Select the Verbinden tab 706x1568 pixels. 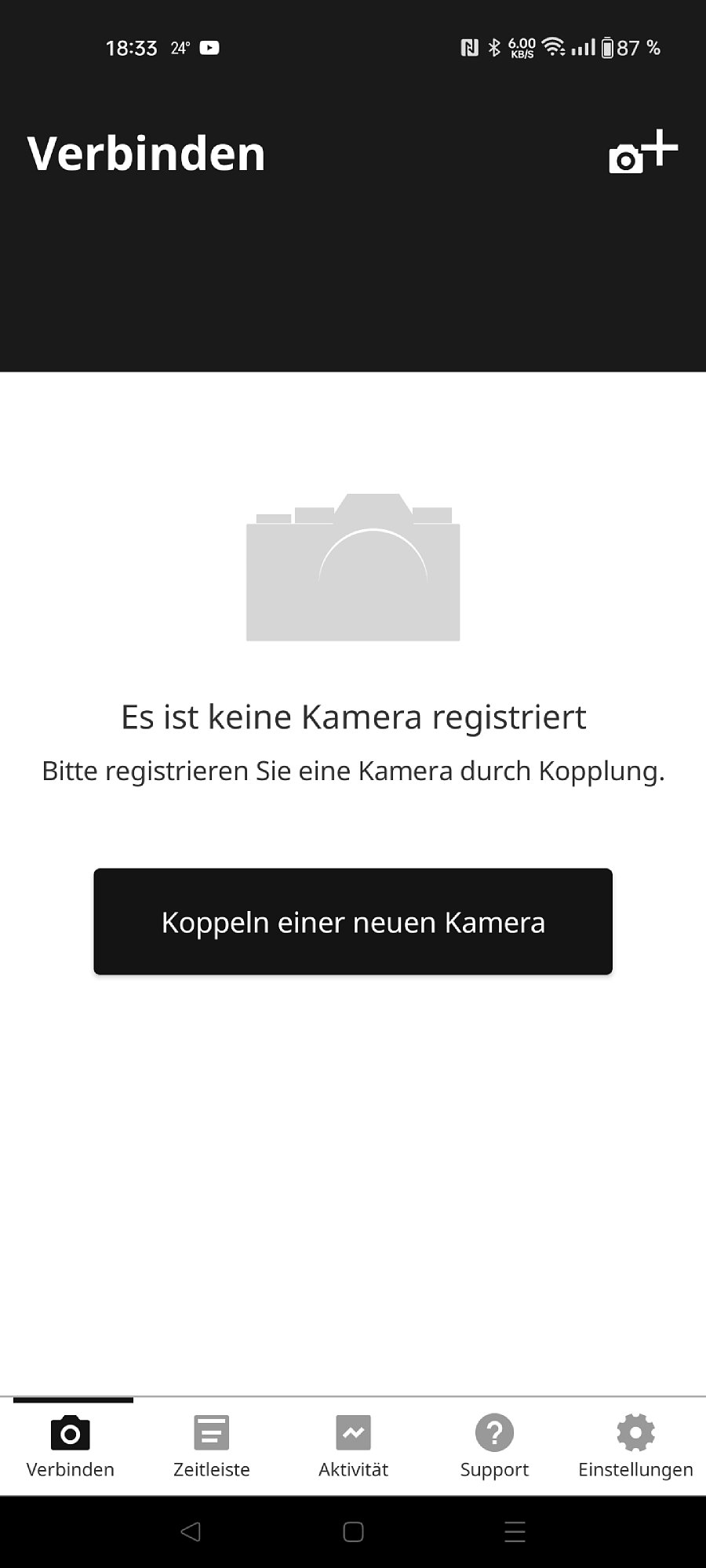[71, 1446]
